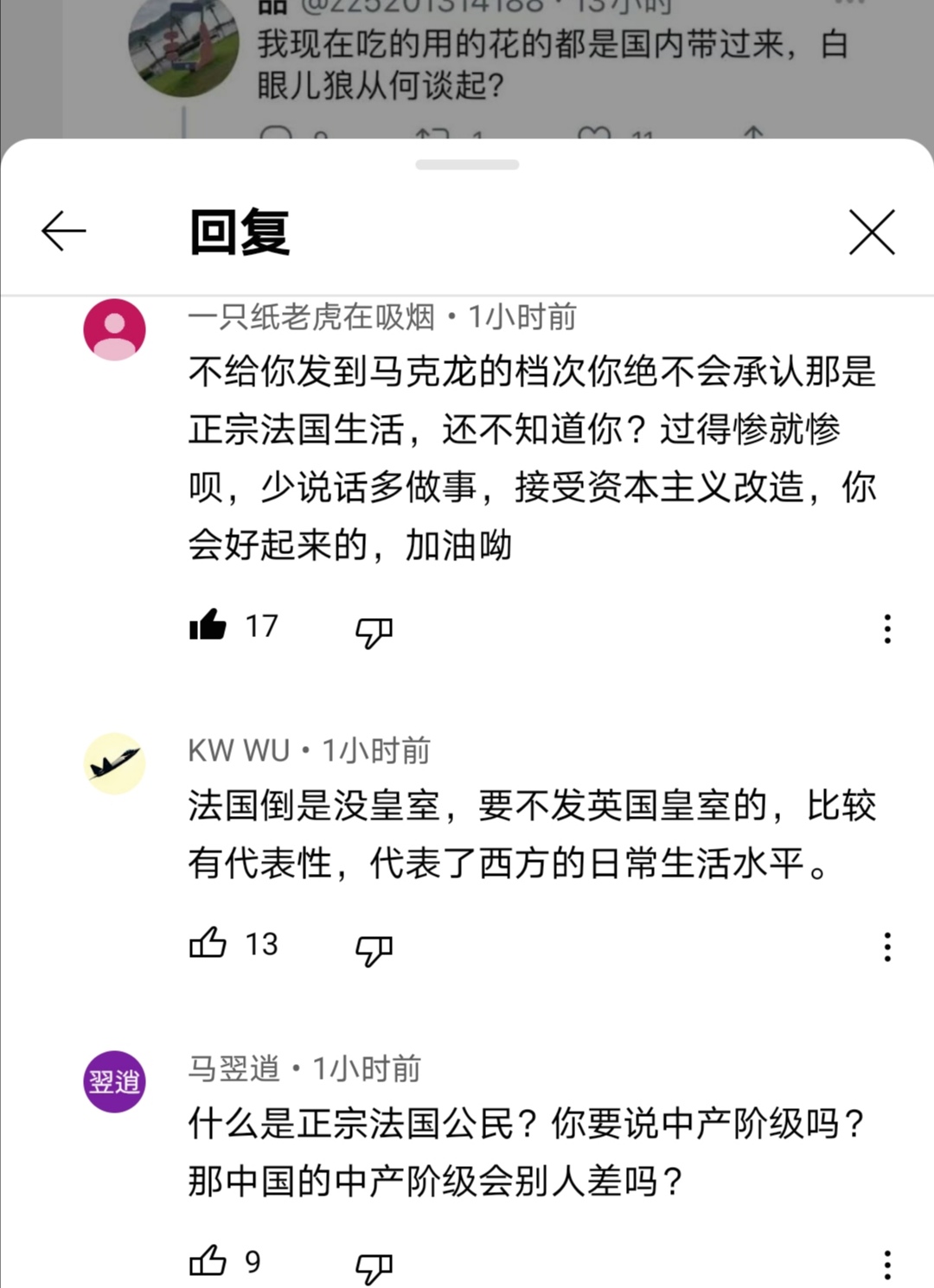The width and height of the screenshot is (934, 1288).
Task: Open more options on KW WU's comment
Action: [887, 947]
